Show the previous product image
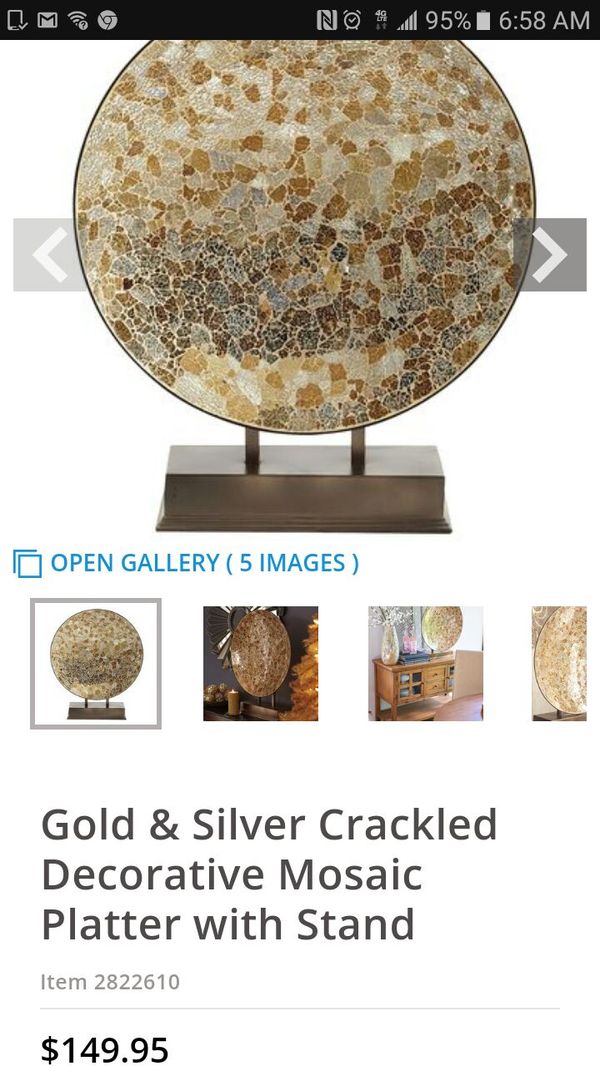The image size is (600, 1066). tap(50, 255)
